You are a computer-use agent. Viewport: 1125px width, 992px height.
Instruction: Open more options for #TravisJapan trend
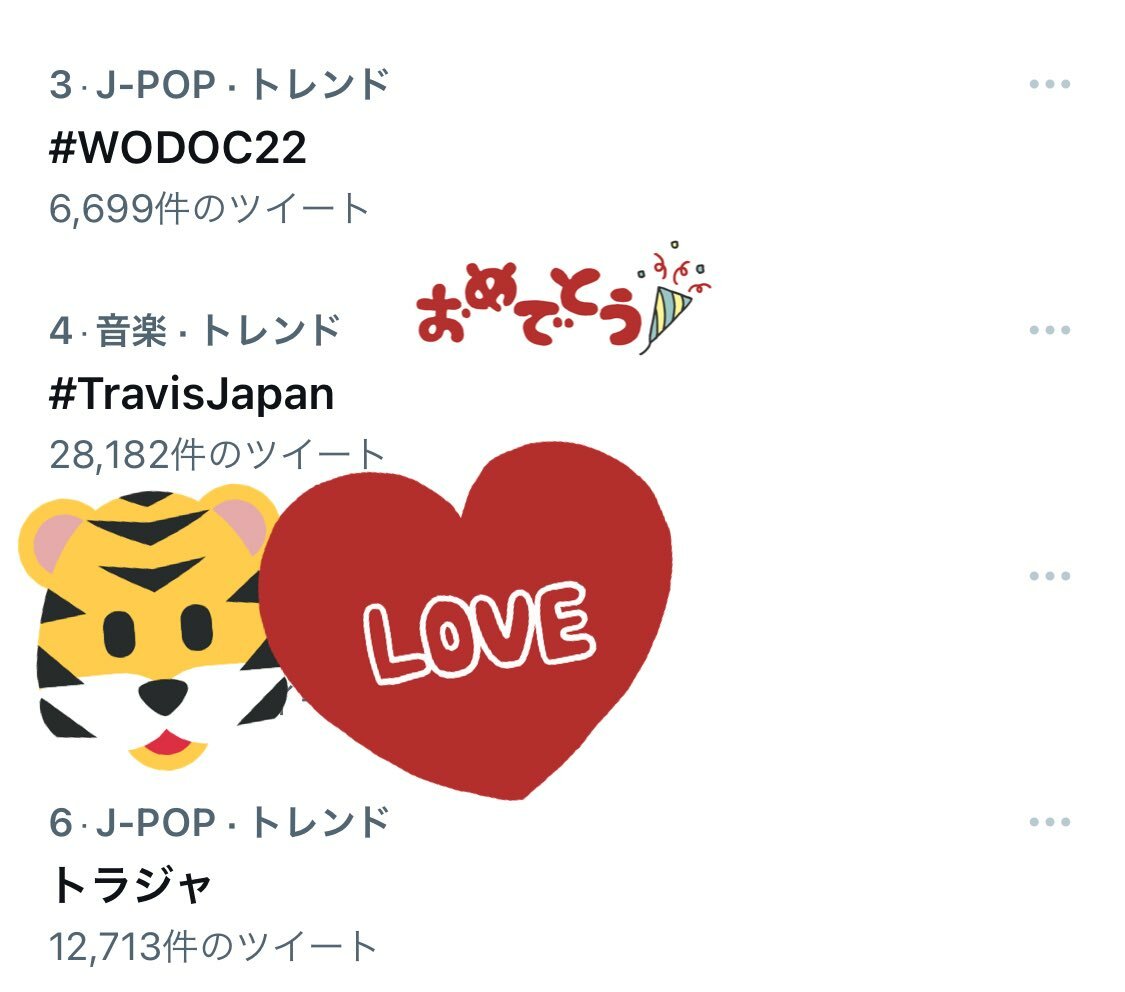(x=1049, y=331)
